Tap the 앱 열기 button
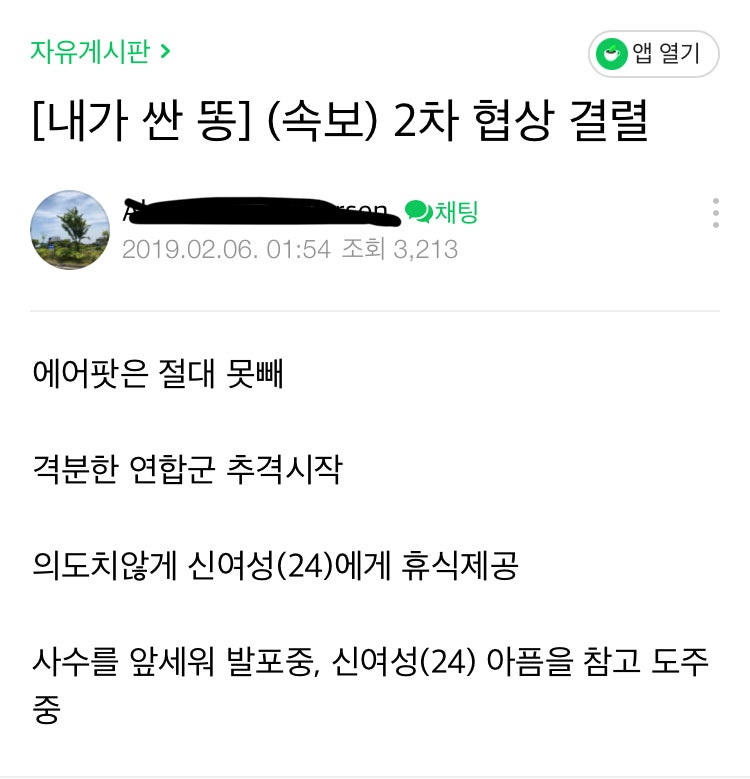Screen dimensions: 750x779 [x=654, y=54]
